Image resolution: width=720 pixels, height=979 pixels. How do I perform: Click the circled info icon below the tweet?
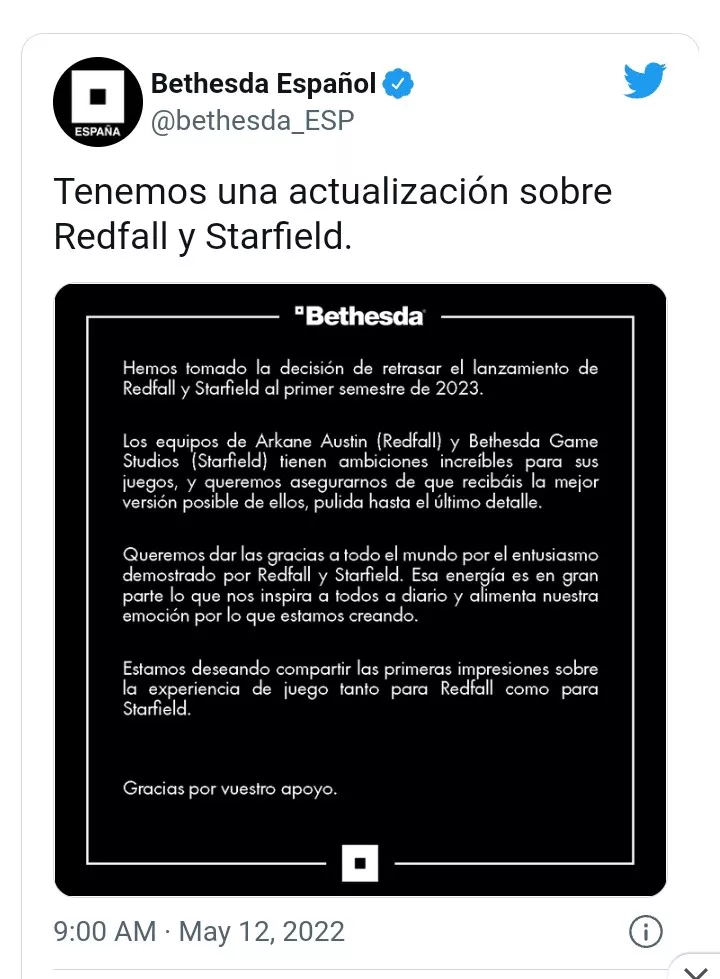point(645,932)
